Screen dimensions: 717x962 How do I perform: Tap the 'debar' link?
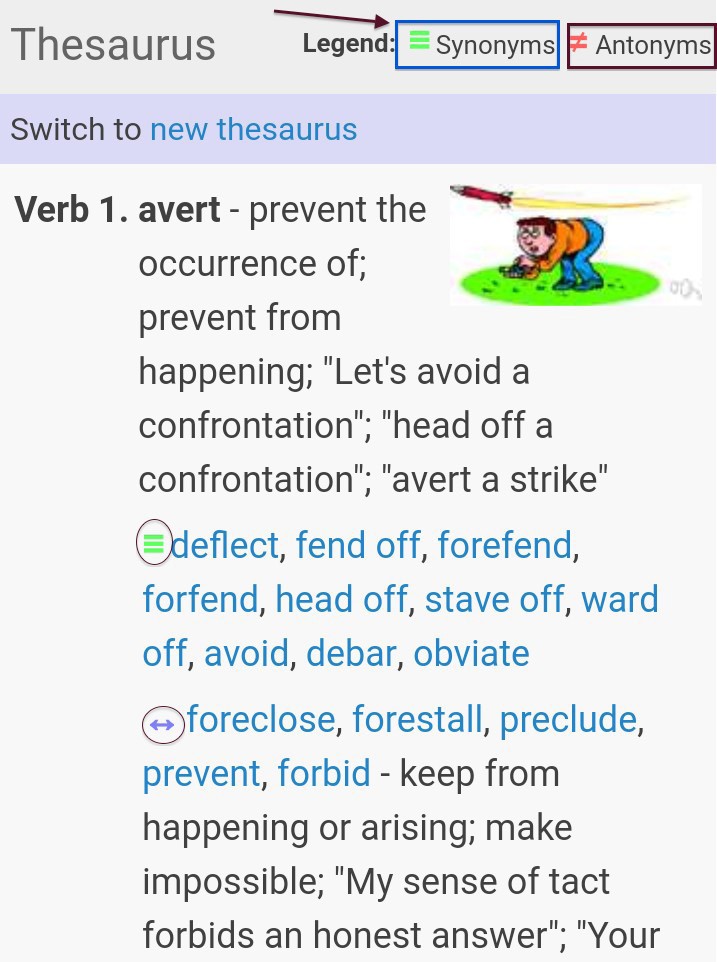click(351, 654)
